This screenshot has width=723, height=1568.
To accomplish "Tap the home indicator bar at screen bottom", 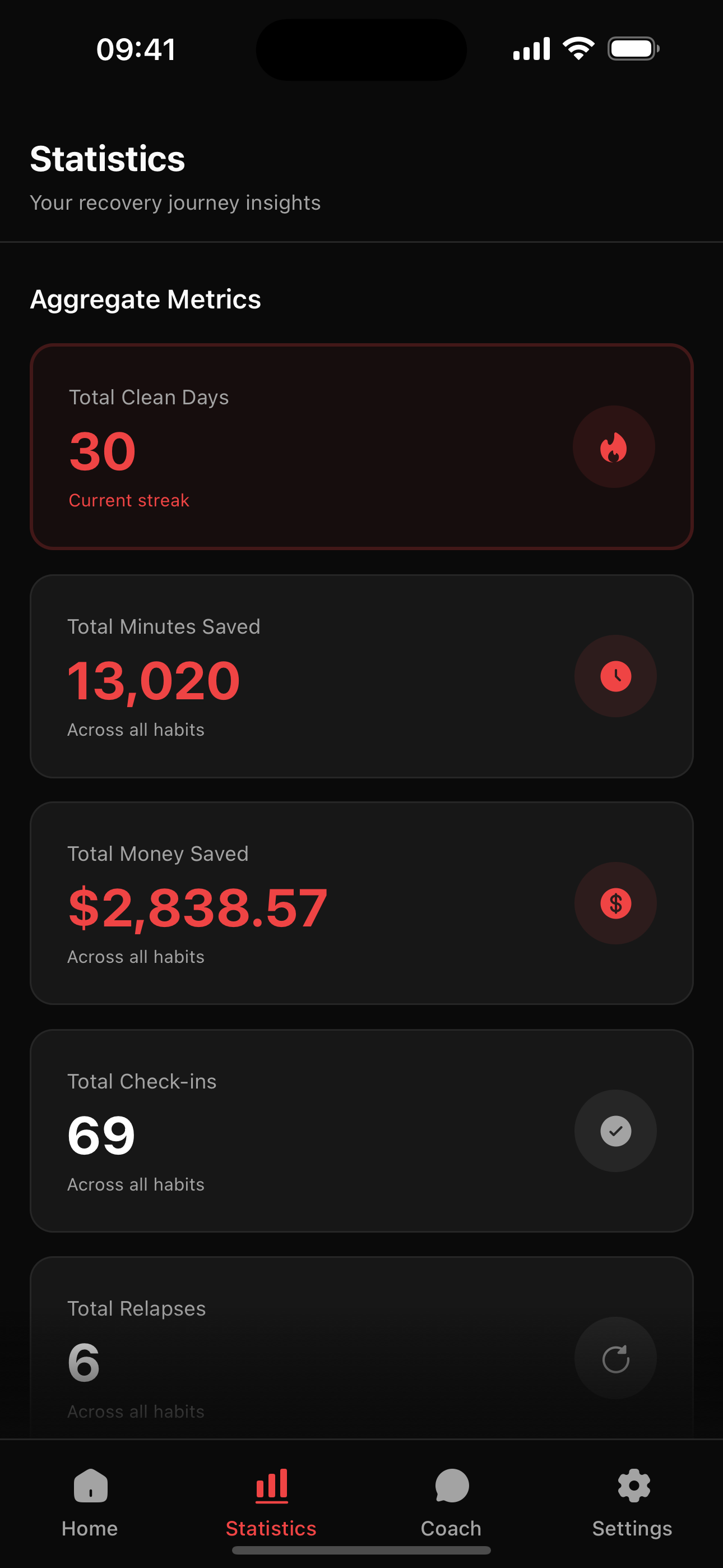I will point(361,1551).
